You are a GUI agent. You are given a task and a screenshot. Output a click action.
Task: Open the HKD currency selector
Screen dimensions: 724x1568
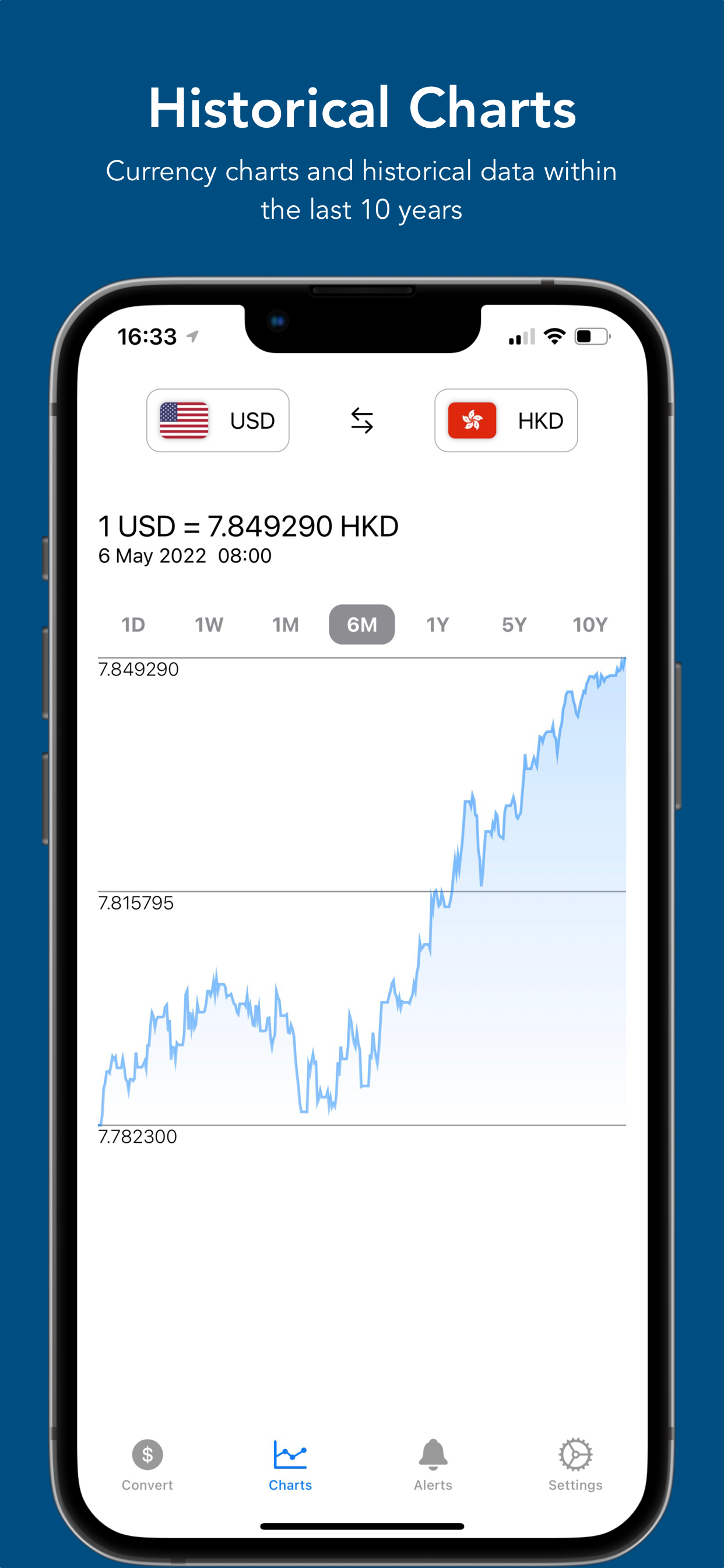click(506, 420)
